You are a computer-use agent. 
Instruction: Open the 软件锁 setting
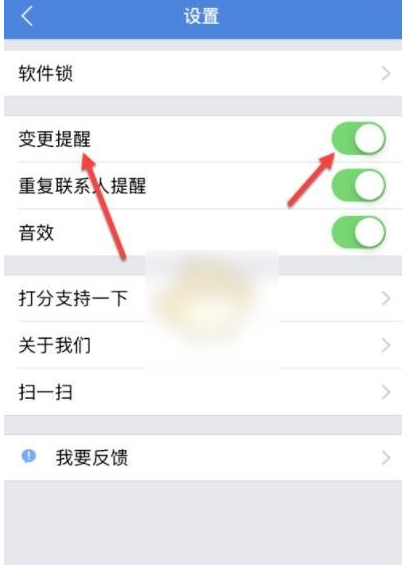pos(203,73)
